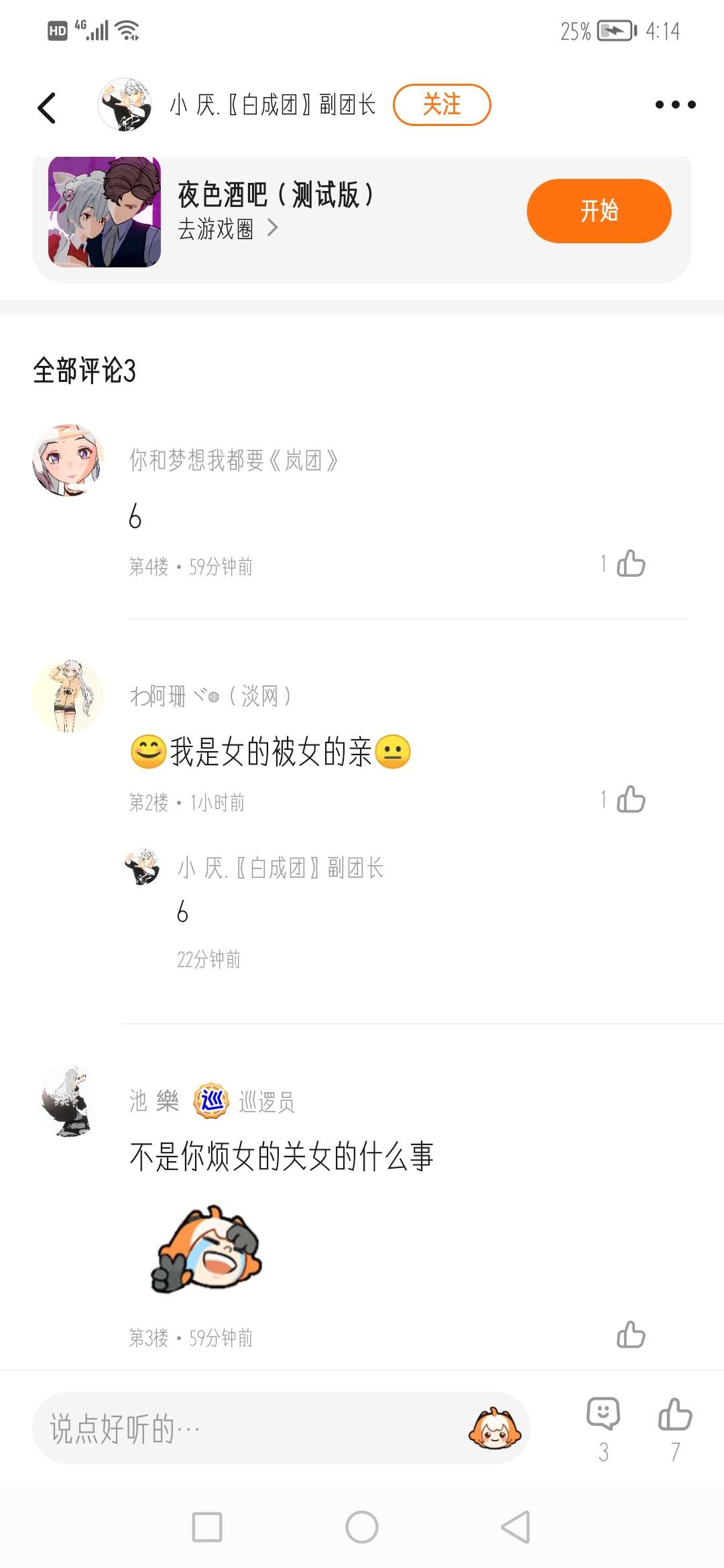Open the post author's avatar in header

[125, 105]
